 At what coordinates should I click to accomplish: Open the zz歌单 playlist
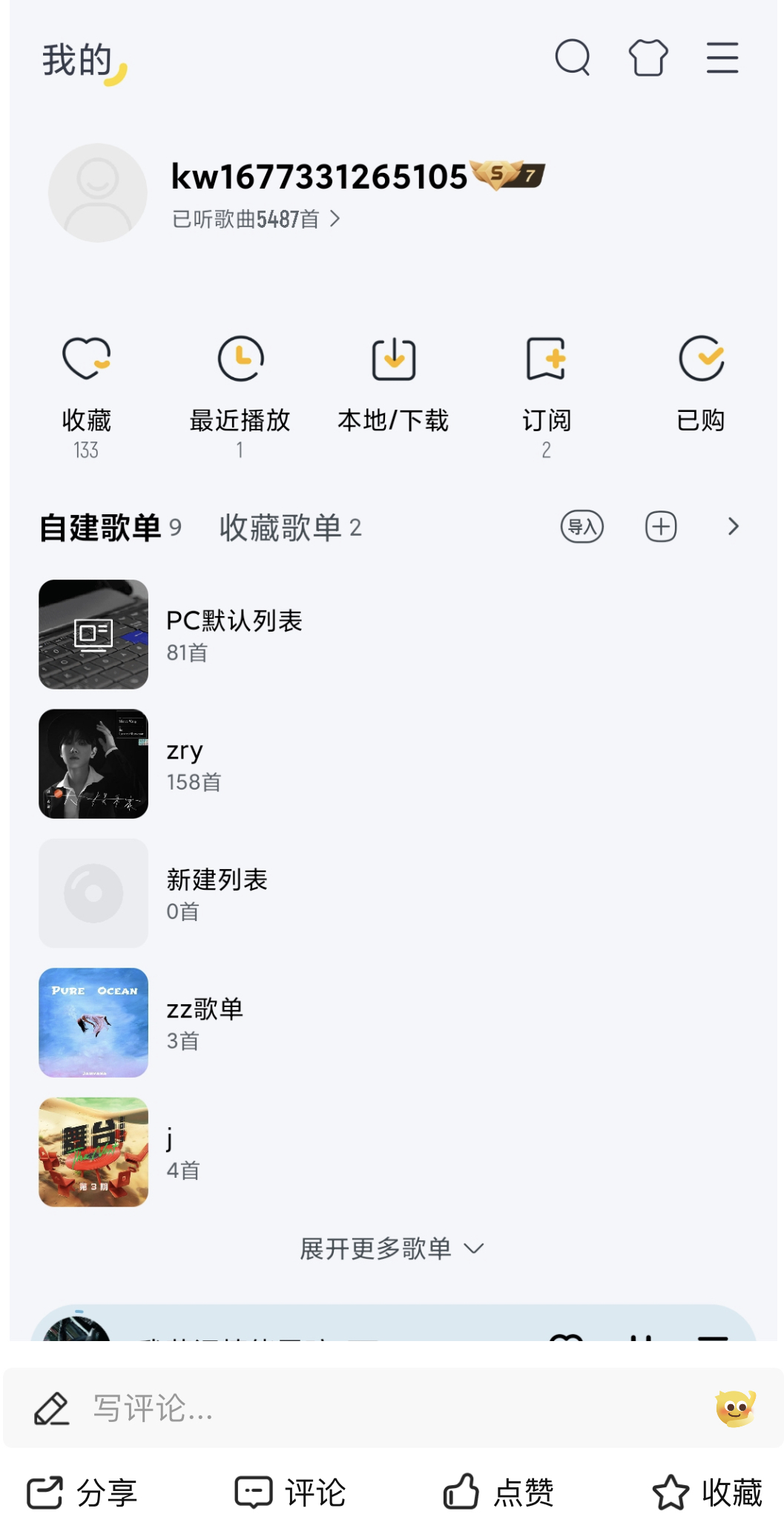[x=204, y=1023]
